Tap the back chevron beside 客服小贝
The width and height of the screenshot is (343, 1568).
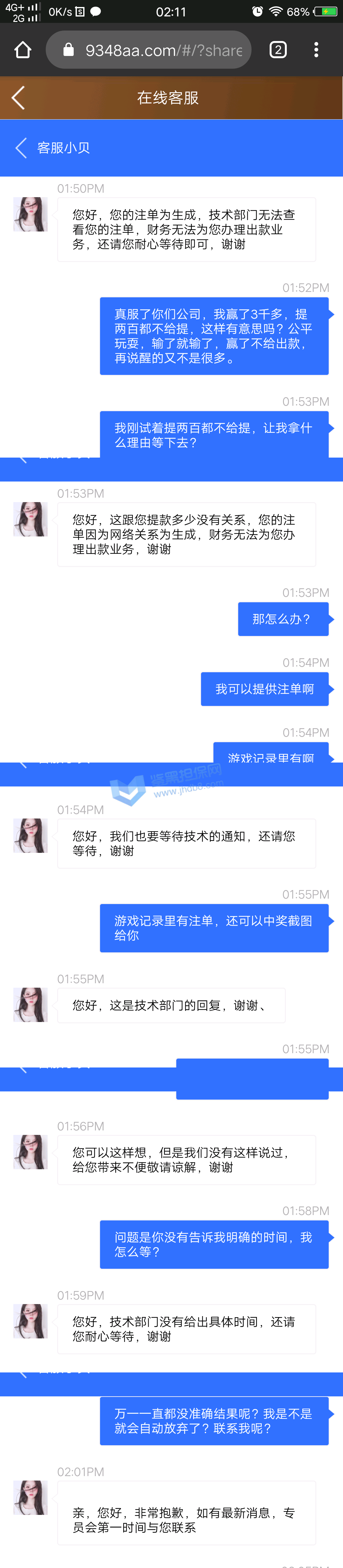(x=21, y=148)
